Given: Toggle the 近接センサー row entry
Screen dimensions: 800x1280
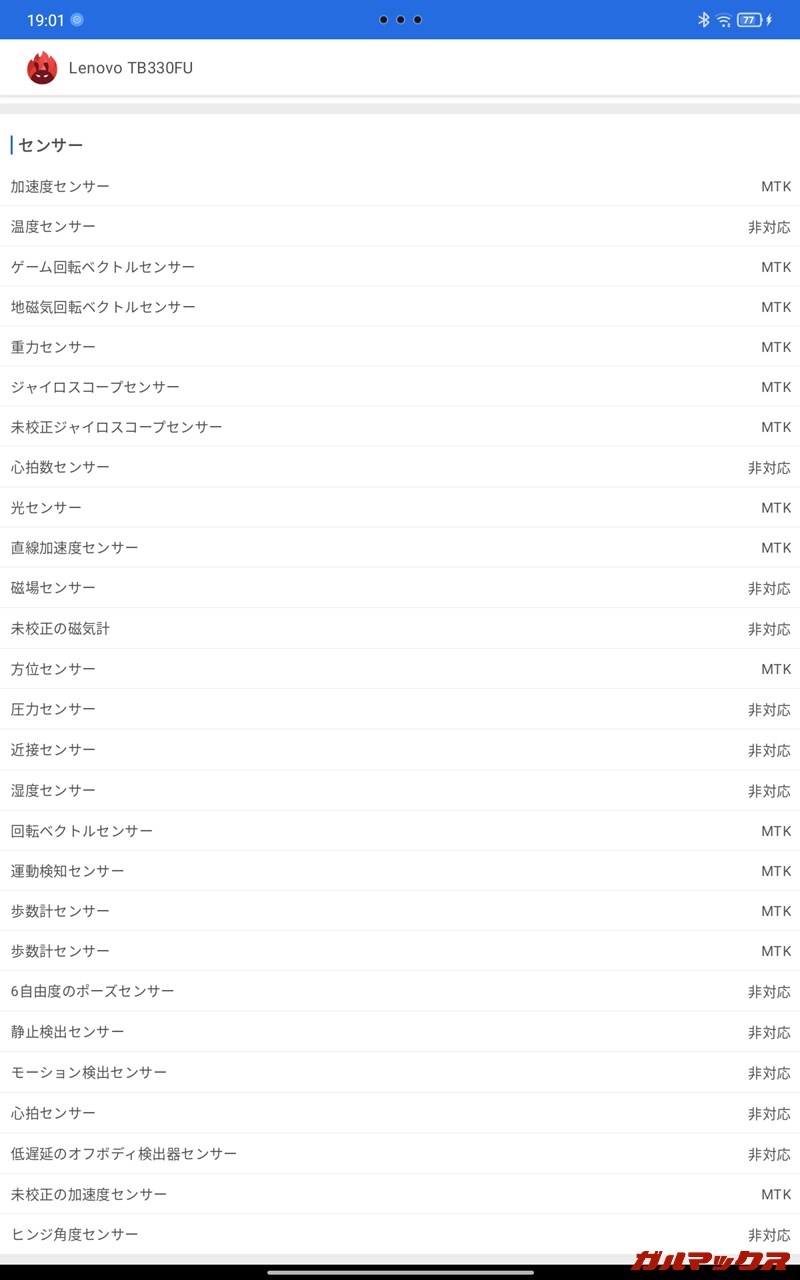Looking at the screenshot, I should (x=400, y=749).
